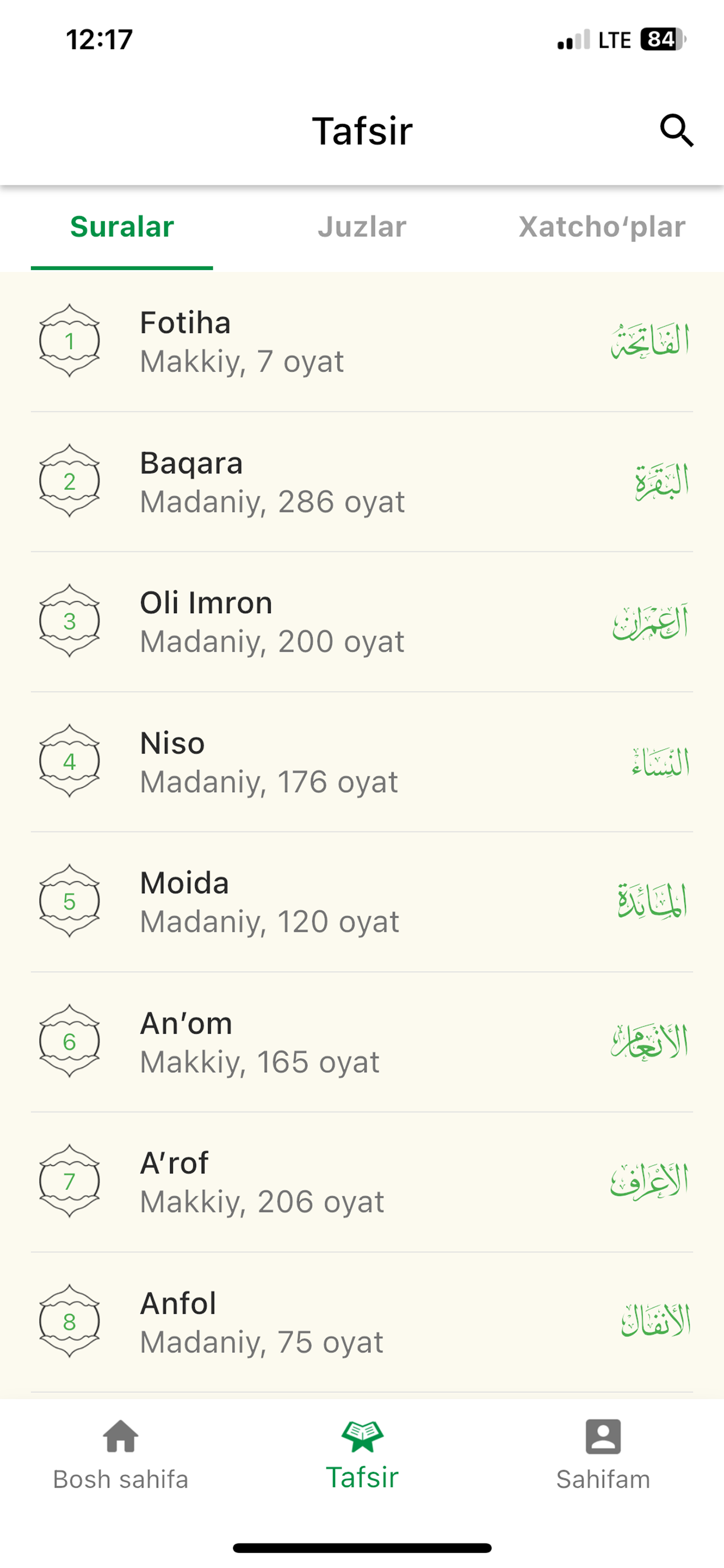Open the search icon in the Tafsir header
This screenshot has height=1568, width=724.
676,131
